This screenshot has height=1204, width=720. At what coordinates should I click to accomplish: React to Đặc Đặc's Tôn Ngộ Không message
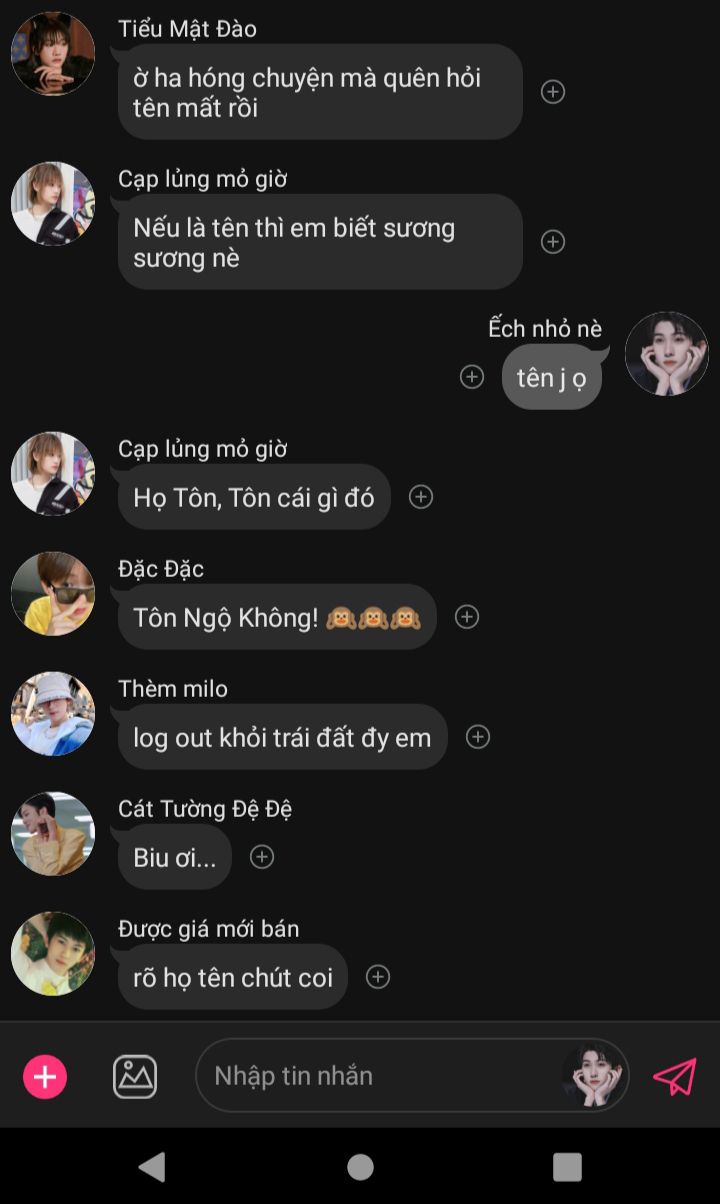click(x=467, y=617)
